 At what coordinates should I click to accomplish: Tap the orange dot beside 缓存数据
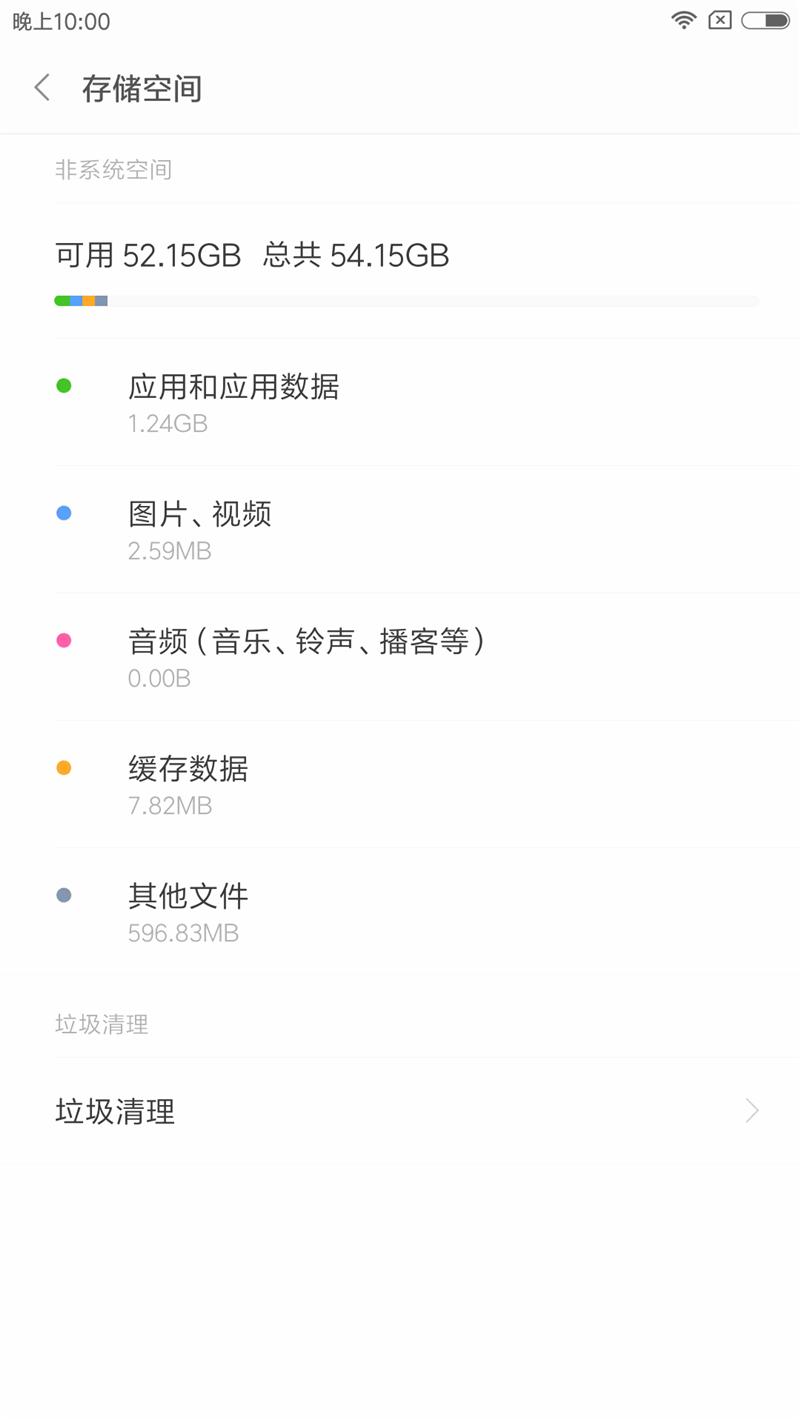coord(64,768)
